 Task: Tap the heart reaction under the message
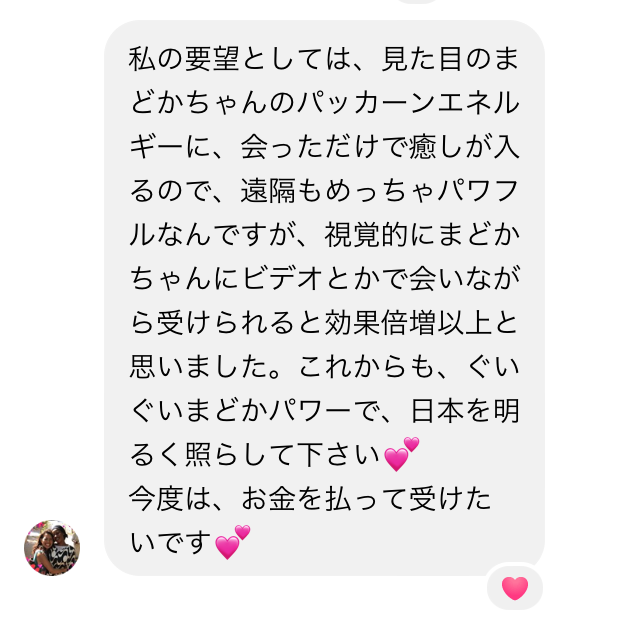(514, 588)
